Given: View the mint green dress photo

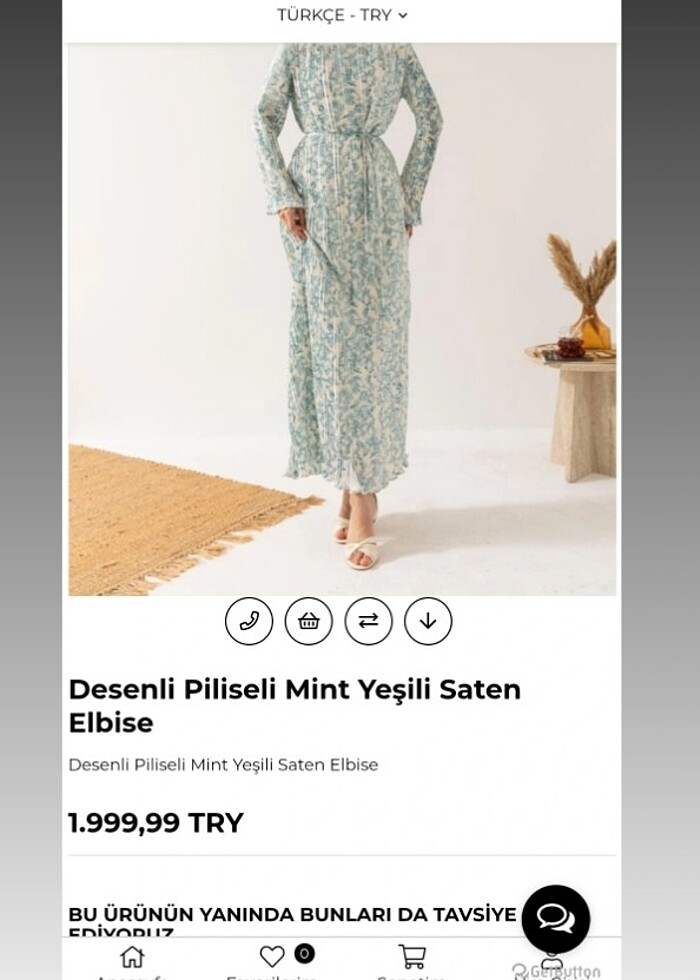Looking at the screenshot, I should (x=342, y=320).
